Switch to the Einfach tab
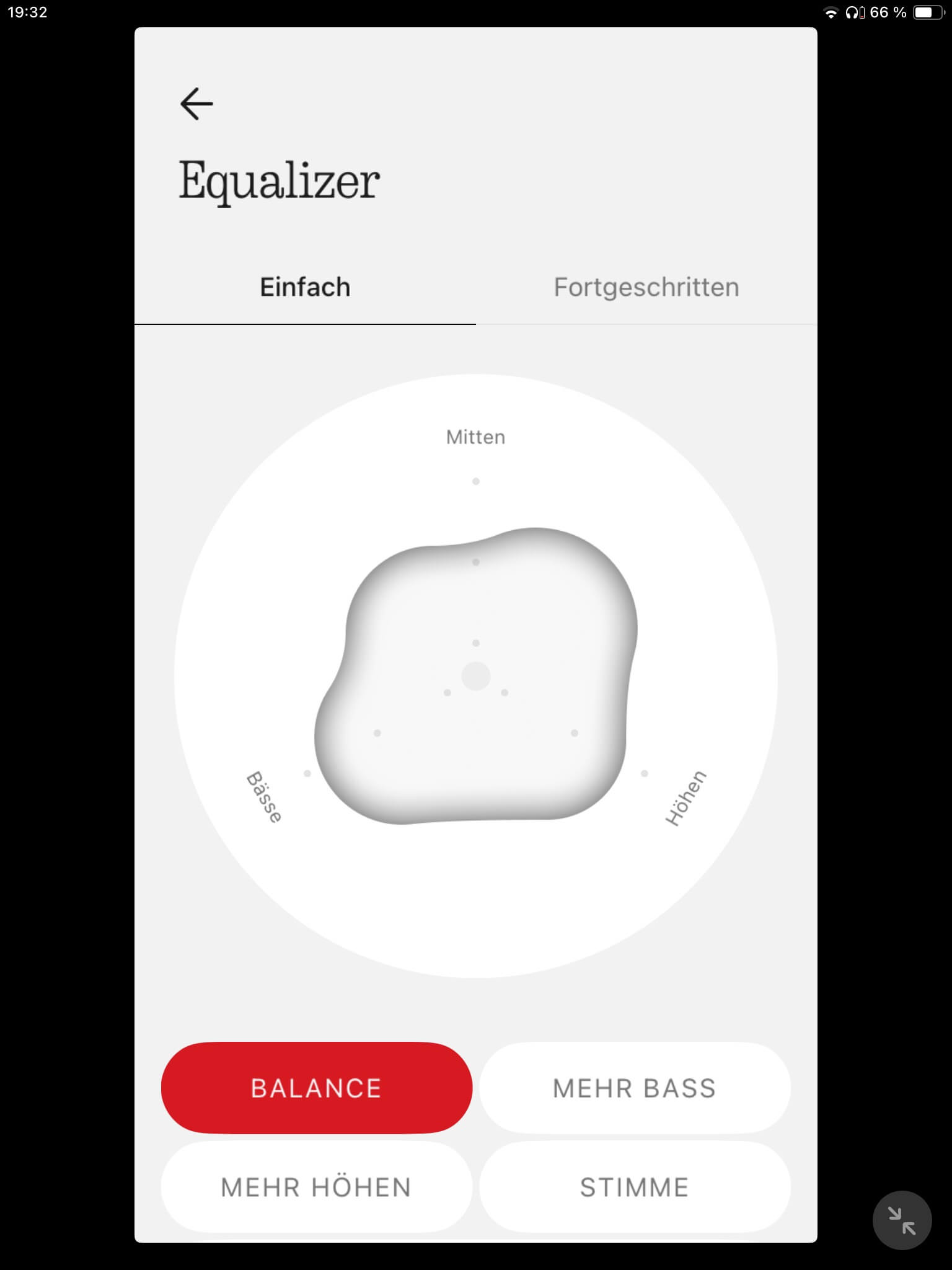 tap(305, 287)
